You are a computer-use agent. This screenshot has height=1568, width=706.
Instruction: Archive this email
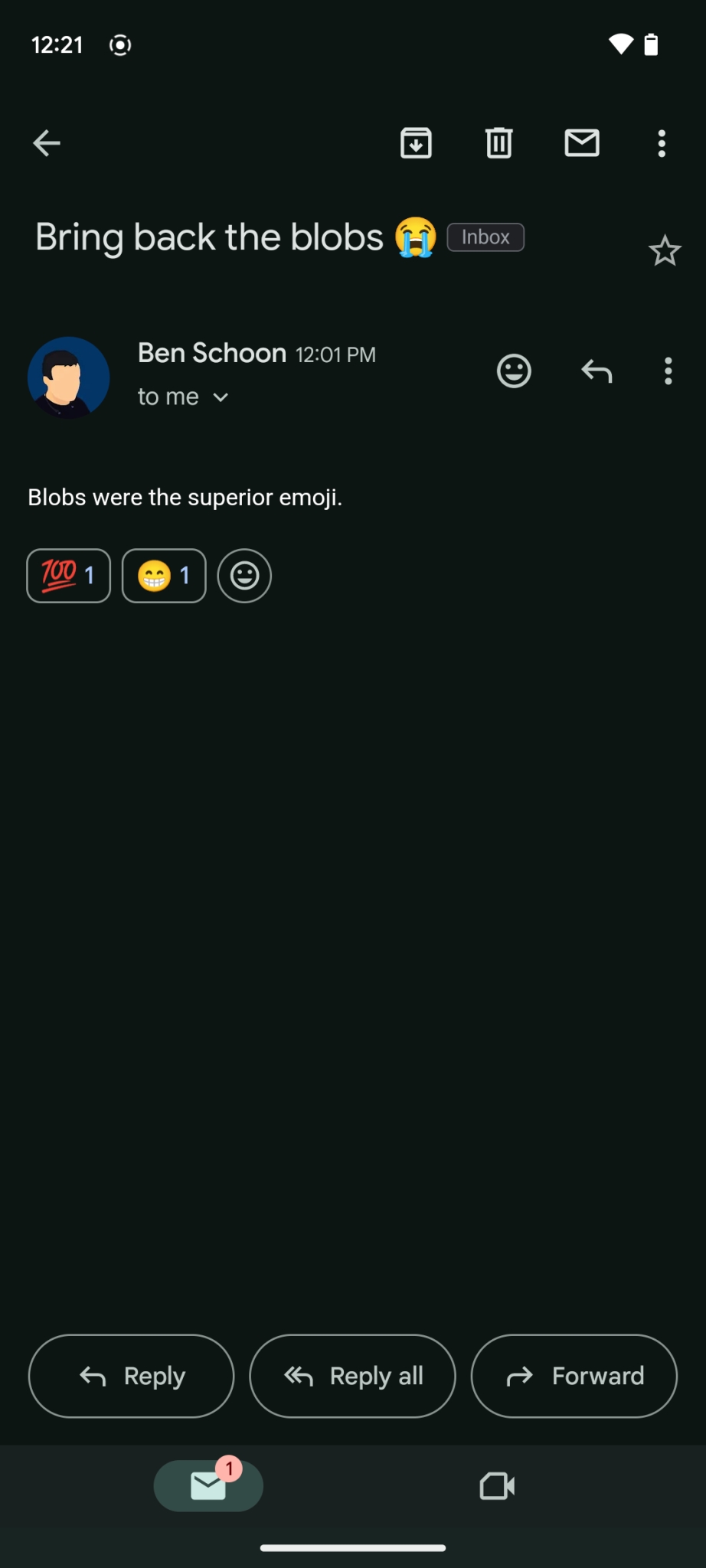[416, 143]
